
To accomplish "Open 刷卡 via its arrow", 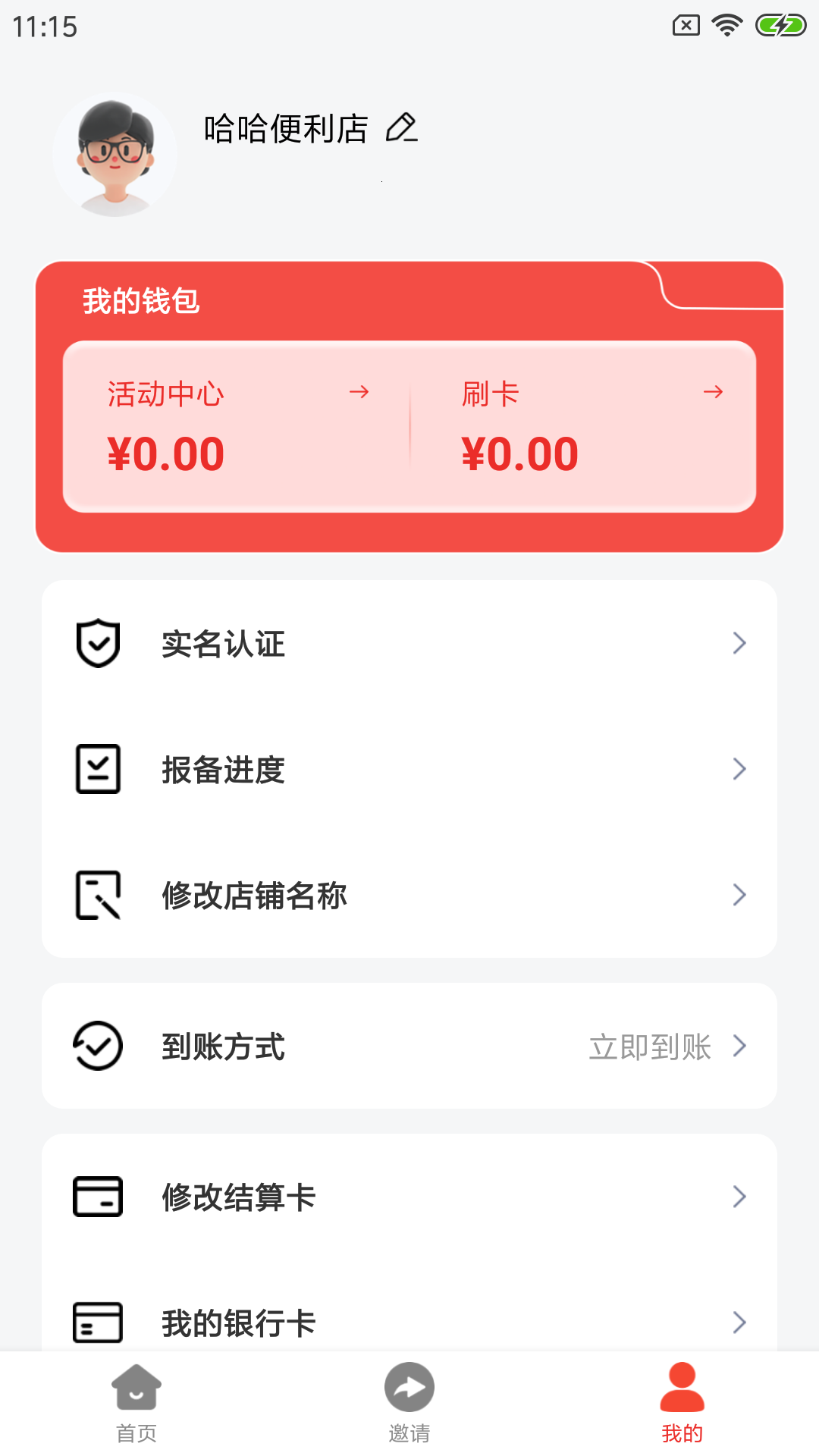I will (x=714, y=393).
